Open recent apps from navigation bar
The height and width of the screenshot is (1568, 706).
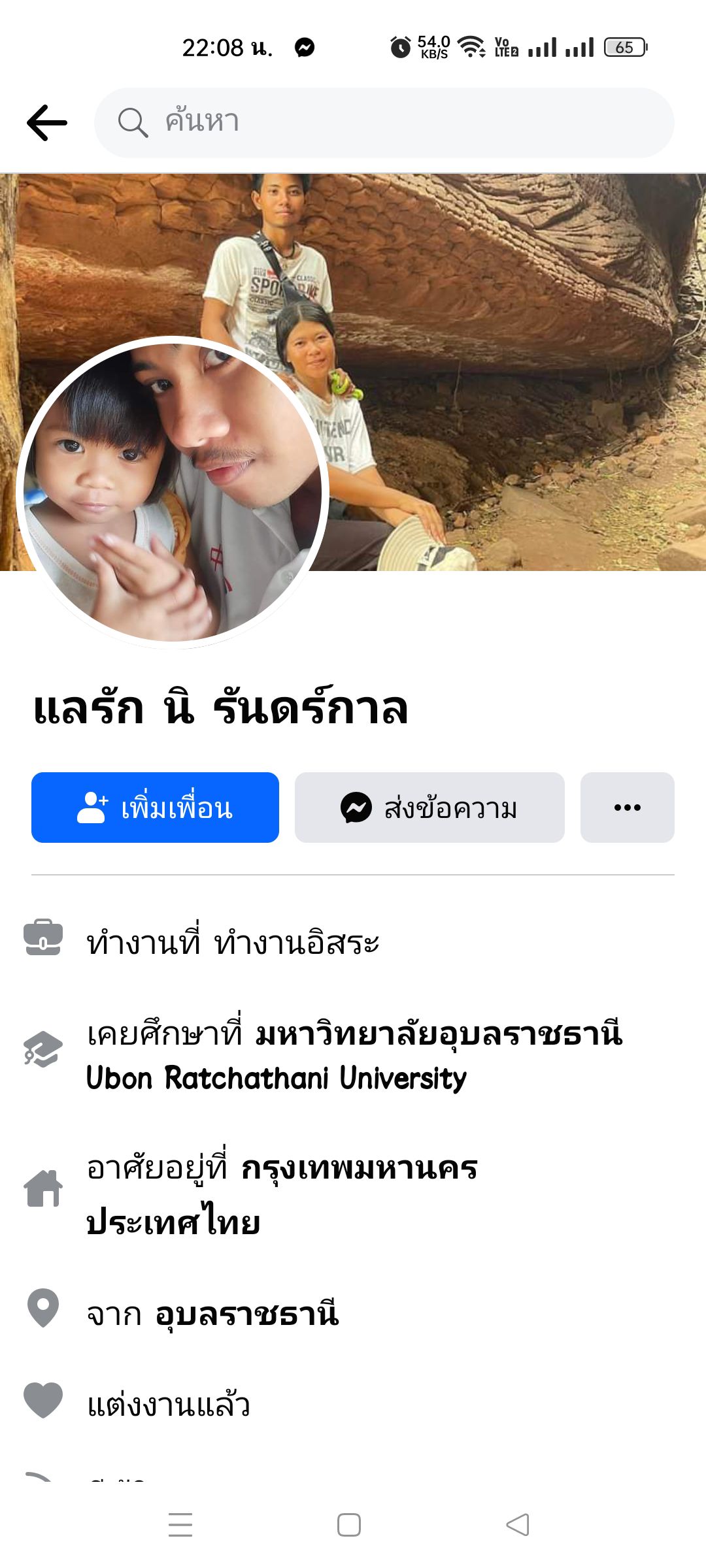click(x=180, y=1525)
